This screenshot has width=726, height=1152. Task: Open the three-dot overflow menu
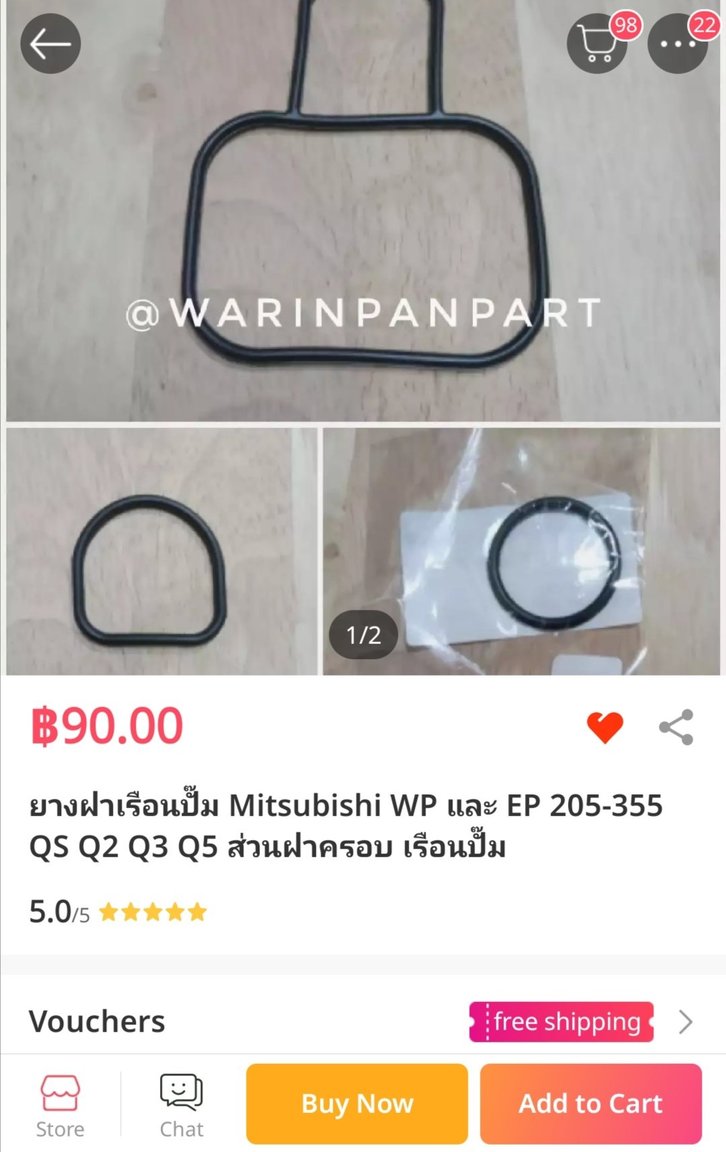coord(678,44)
